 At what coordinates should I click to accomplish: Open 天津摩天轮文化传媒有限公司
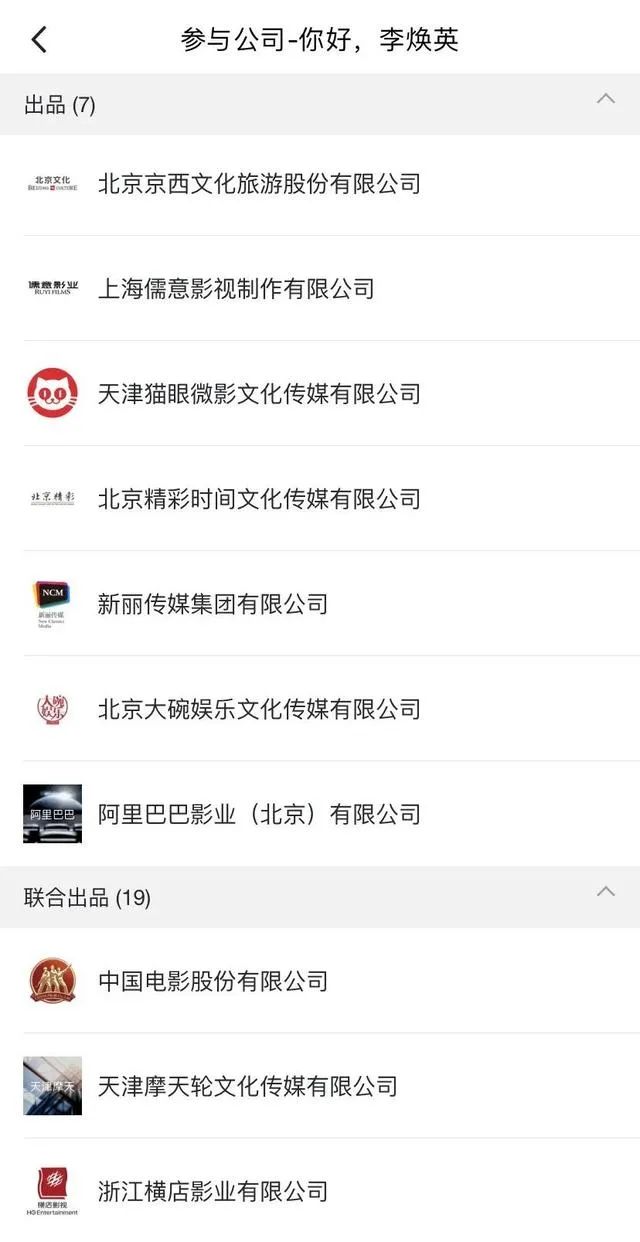(247, 1086)
